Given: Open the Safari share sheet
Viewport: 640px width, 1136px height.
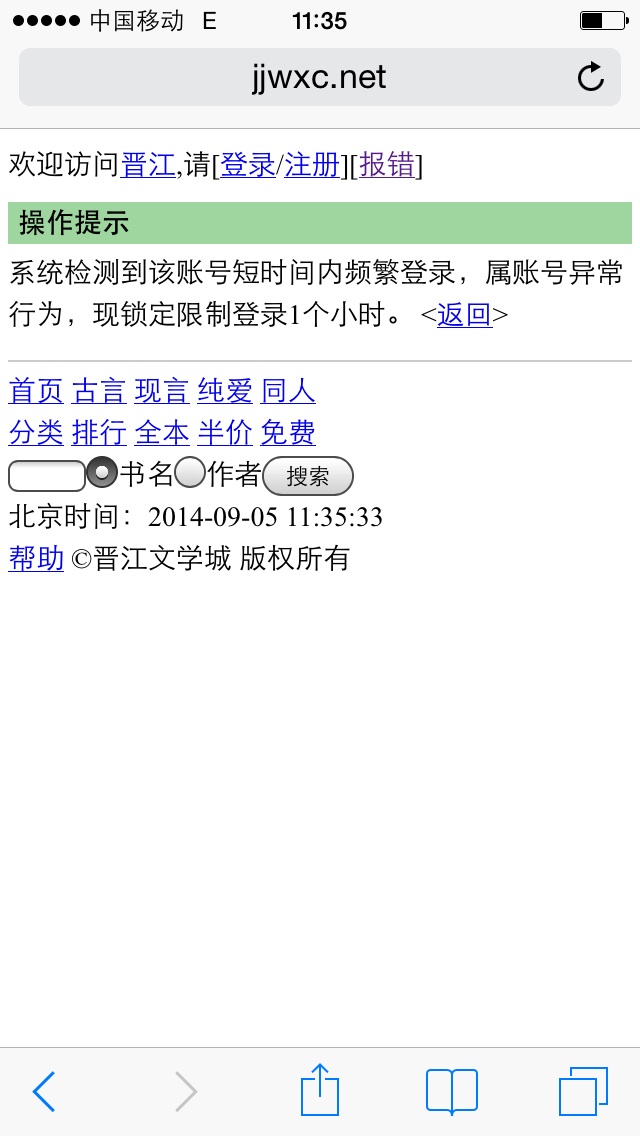Looking at the screenshot, I should (320, 1090).
